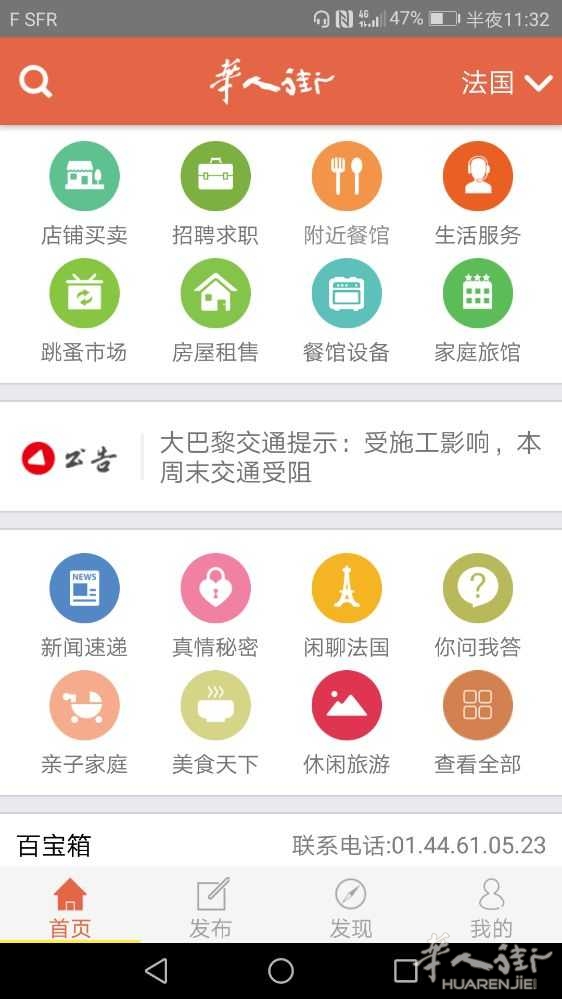Switch to the 我的 tab
562x999 pixels.
(491, 909)
